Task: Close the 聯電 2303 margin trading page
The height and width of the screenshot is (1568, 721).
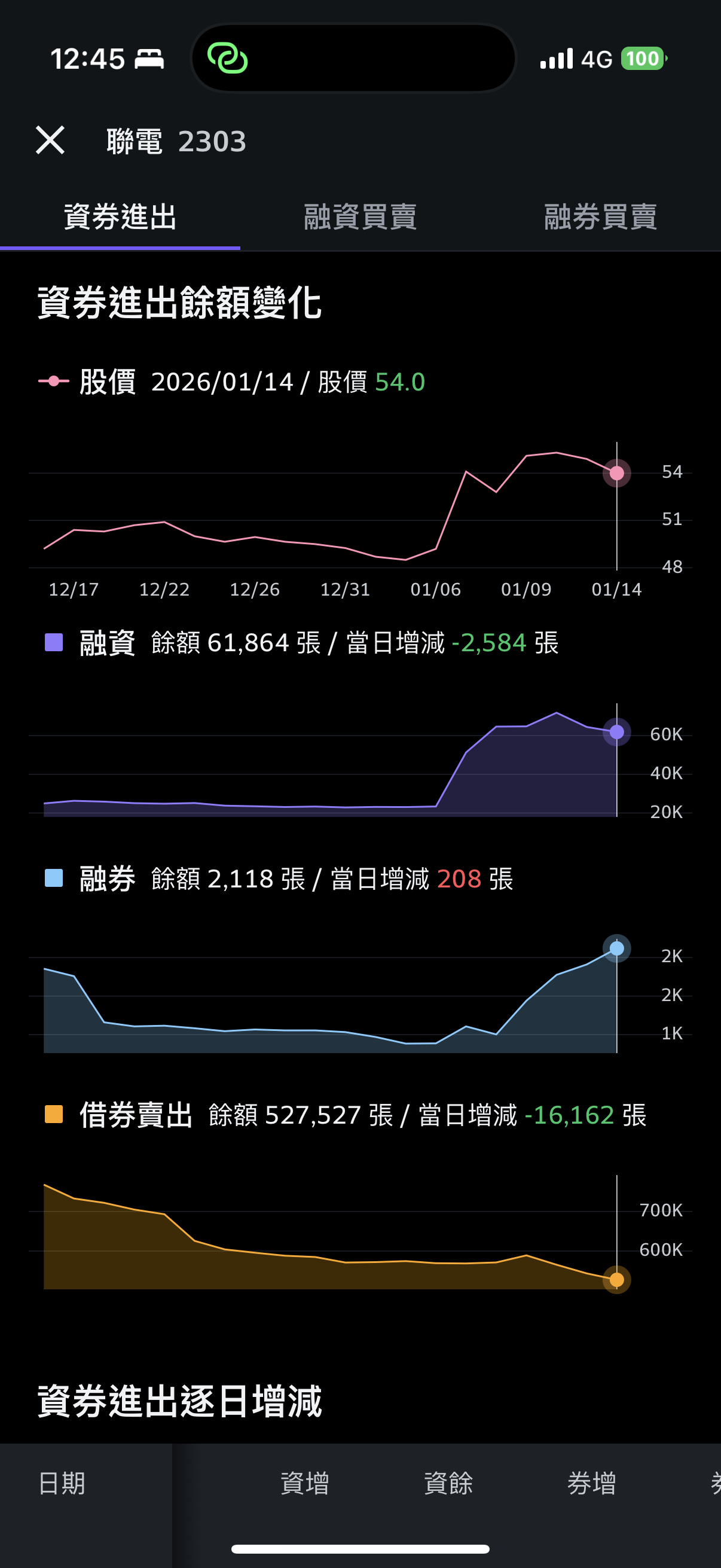Action: coord(50,141)
